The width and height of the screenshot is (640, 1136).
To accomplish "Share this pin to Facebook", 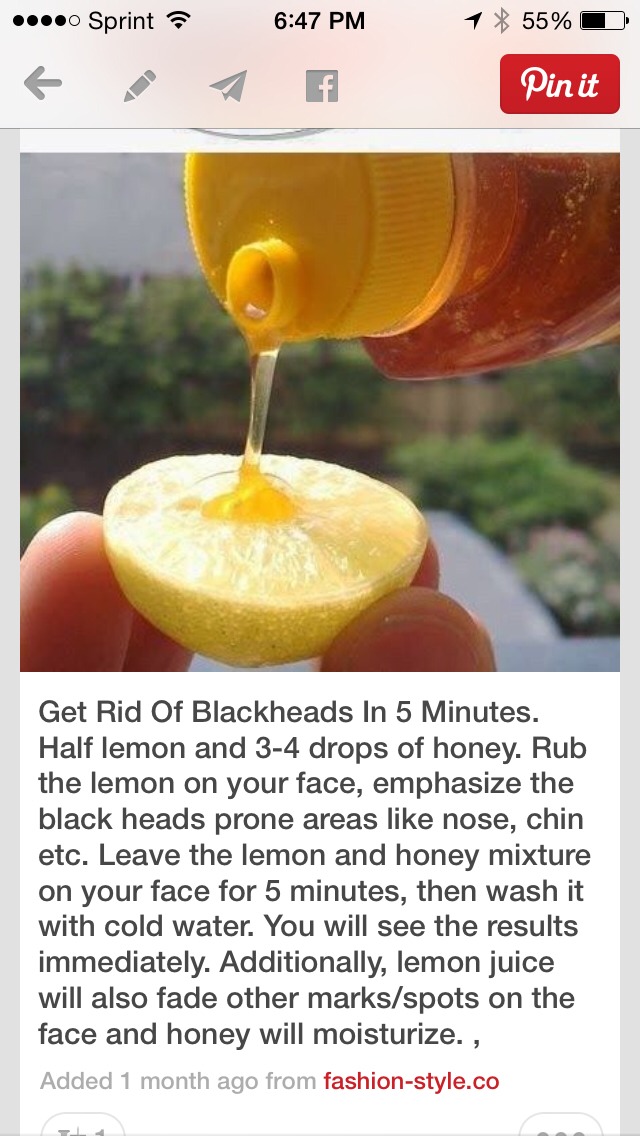I will pyautogui.click(x=322, y=85).
